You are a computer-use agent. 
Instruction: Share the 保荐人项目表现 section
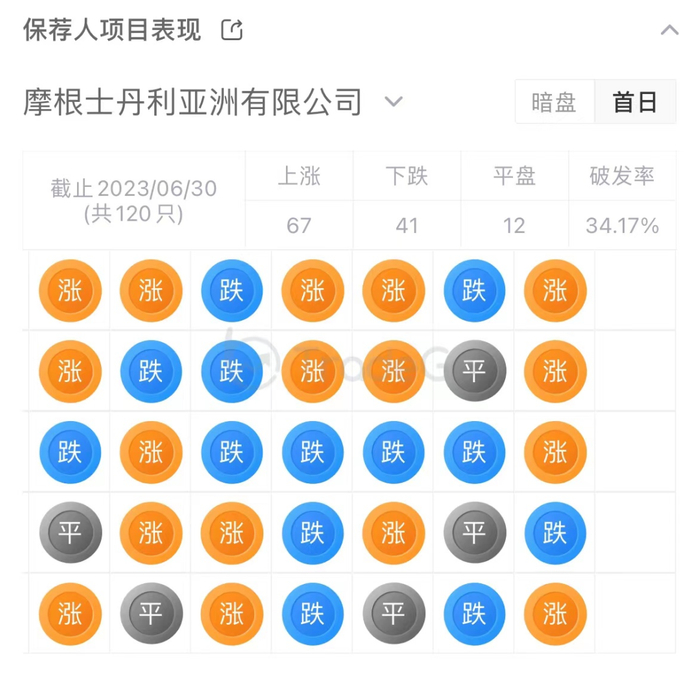pos(232,30)
